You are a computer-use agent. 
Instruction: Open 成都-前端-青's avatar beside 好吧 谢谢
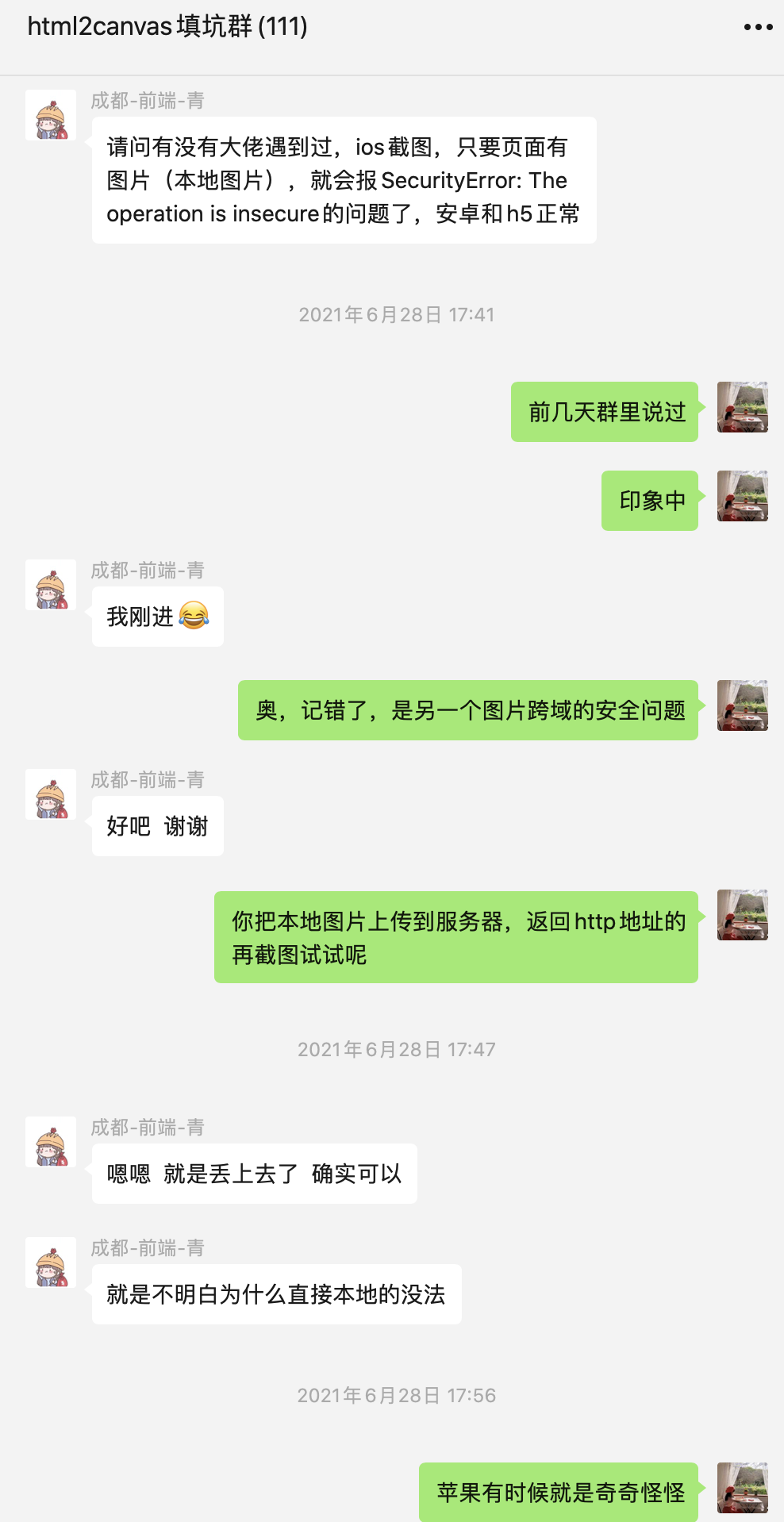[51, 794]
